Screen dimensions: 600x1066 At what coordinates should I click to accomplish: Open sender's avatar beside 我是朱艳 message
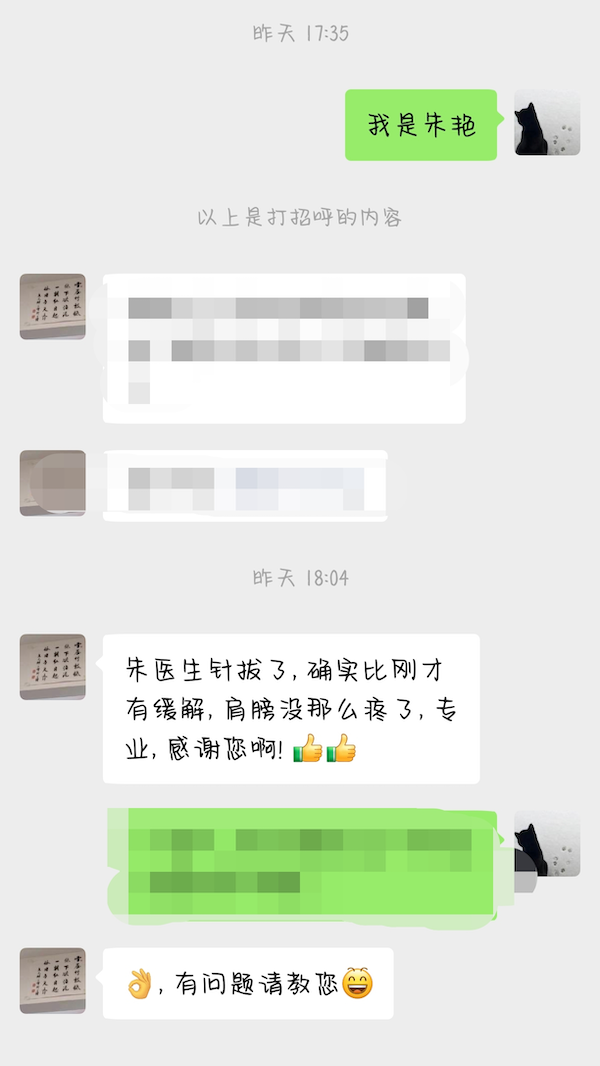pyautogui.click(x=547, y=123)
